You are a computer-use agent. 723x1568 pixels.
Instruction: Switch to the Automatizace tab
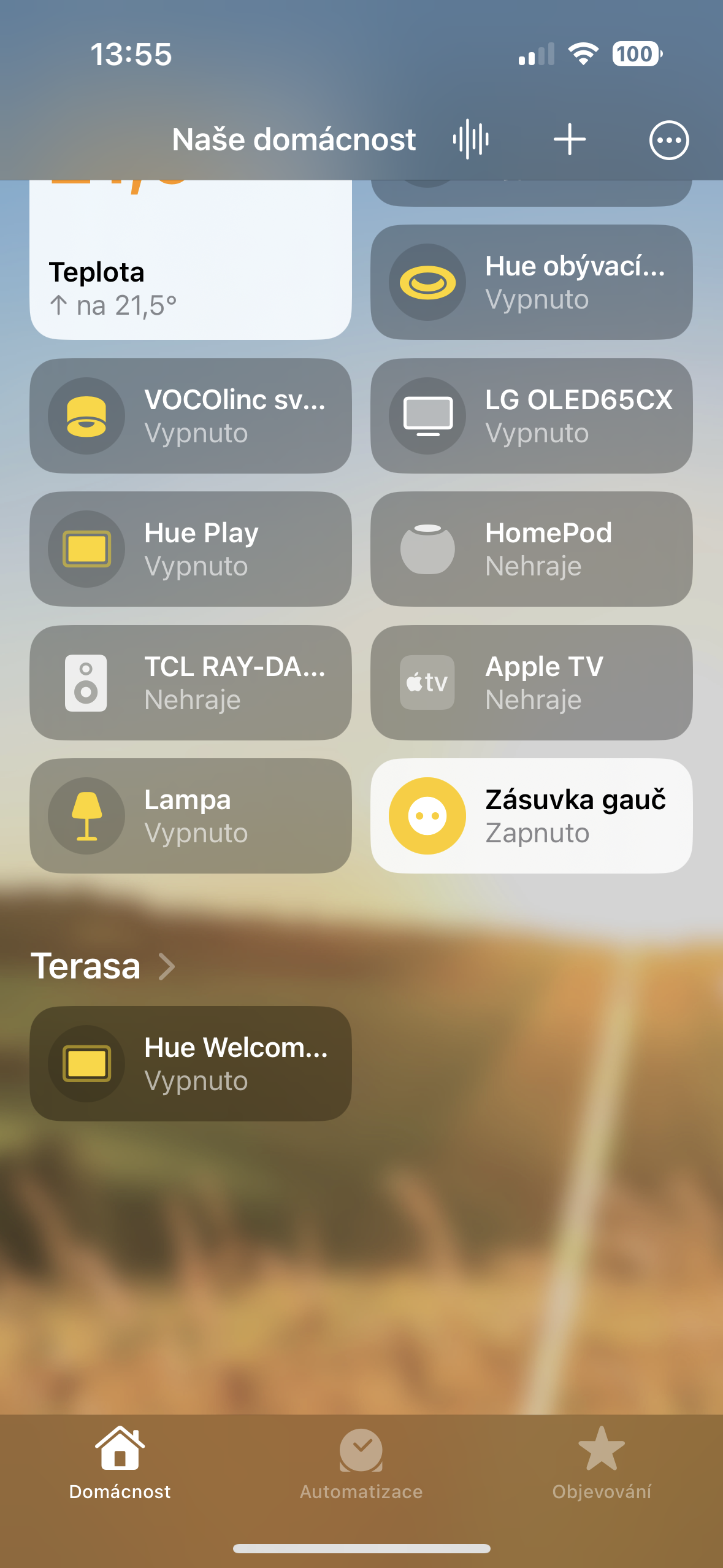point(361,1464)
